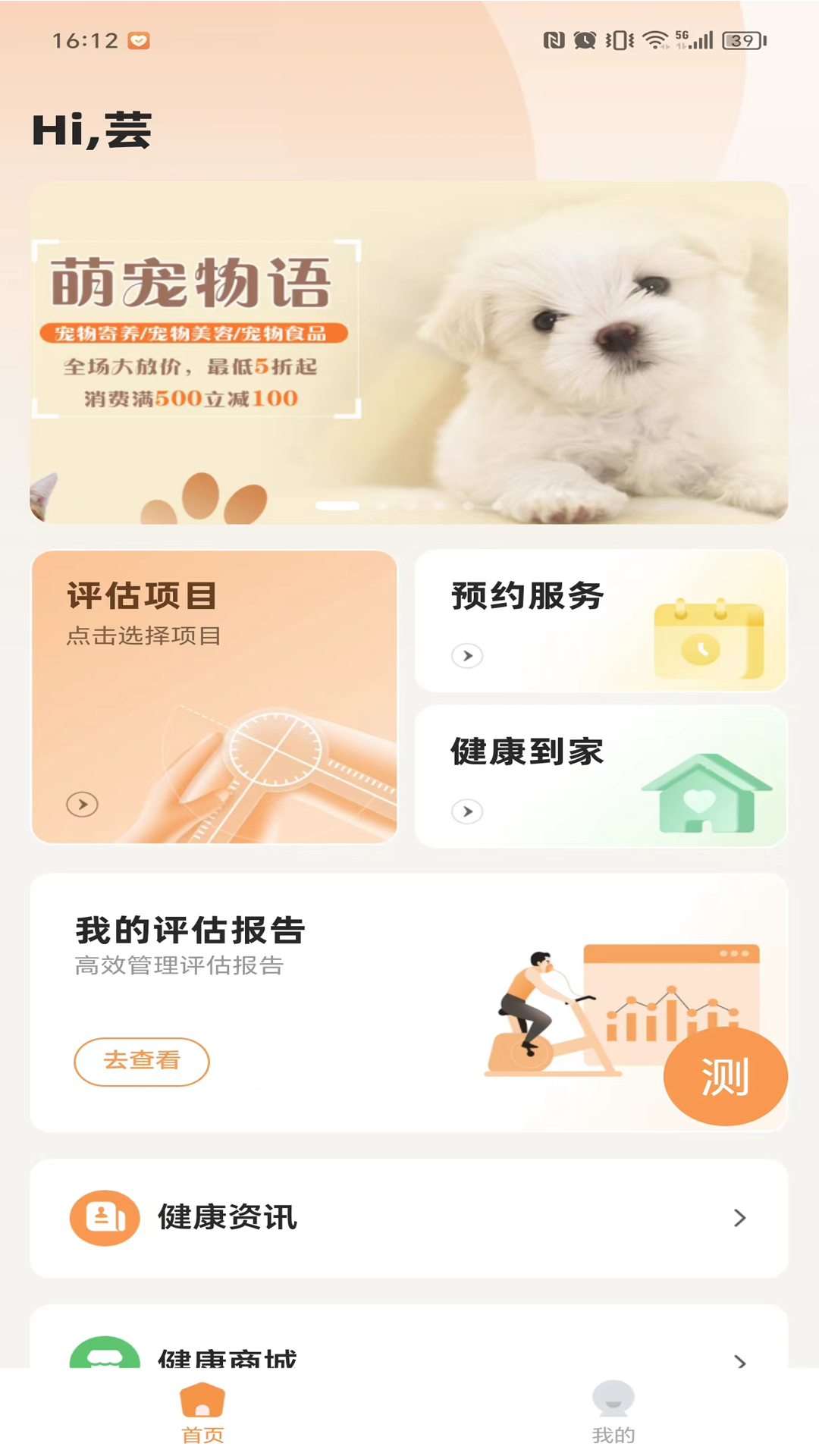Switch to the 首页 tab
This screenshot has width=819, height=1456.
point(202,1414)
